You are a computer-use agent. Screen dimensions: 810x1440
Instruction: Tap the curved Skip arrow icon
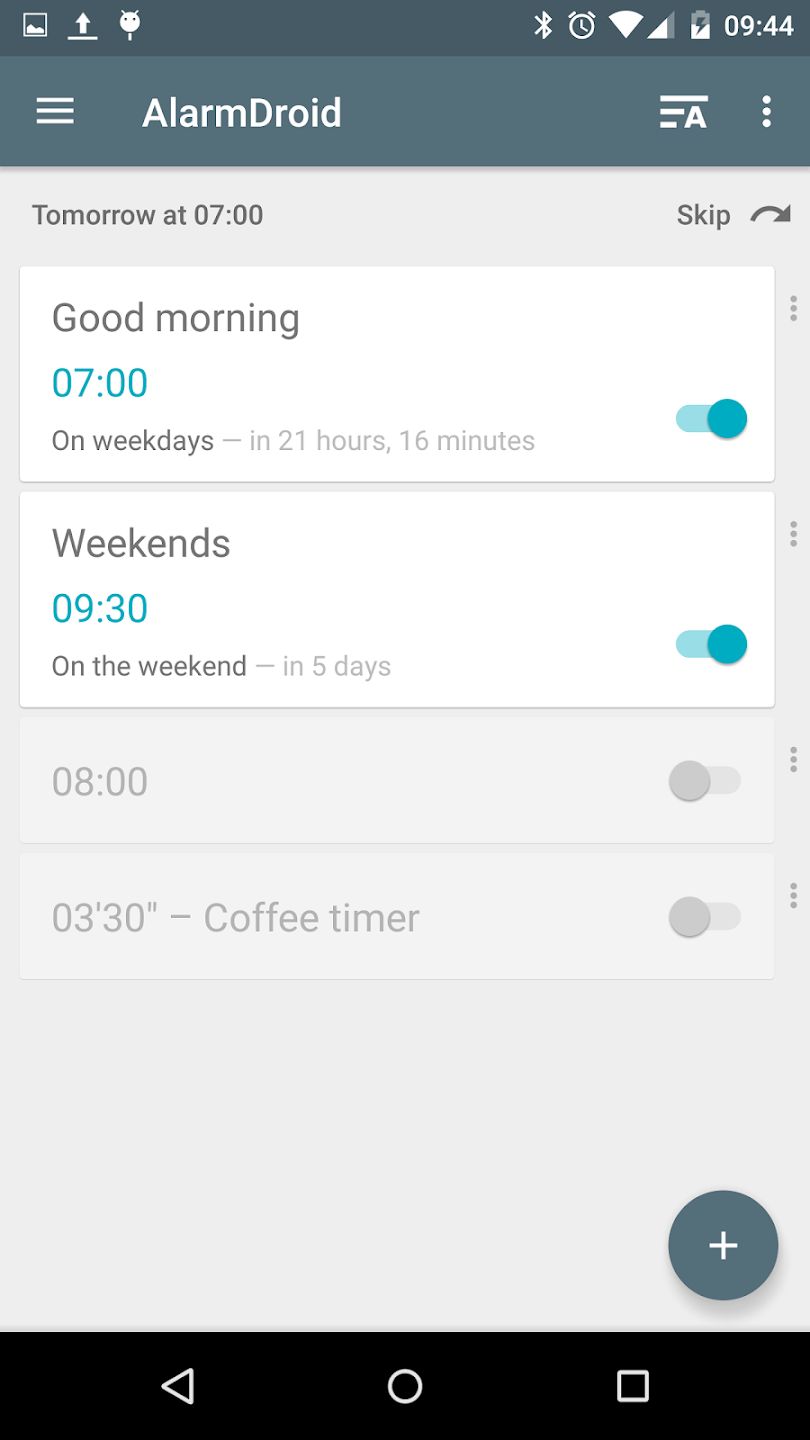tap(769, 213)
